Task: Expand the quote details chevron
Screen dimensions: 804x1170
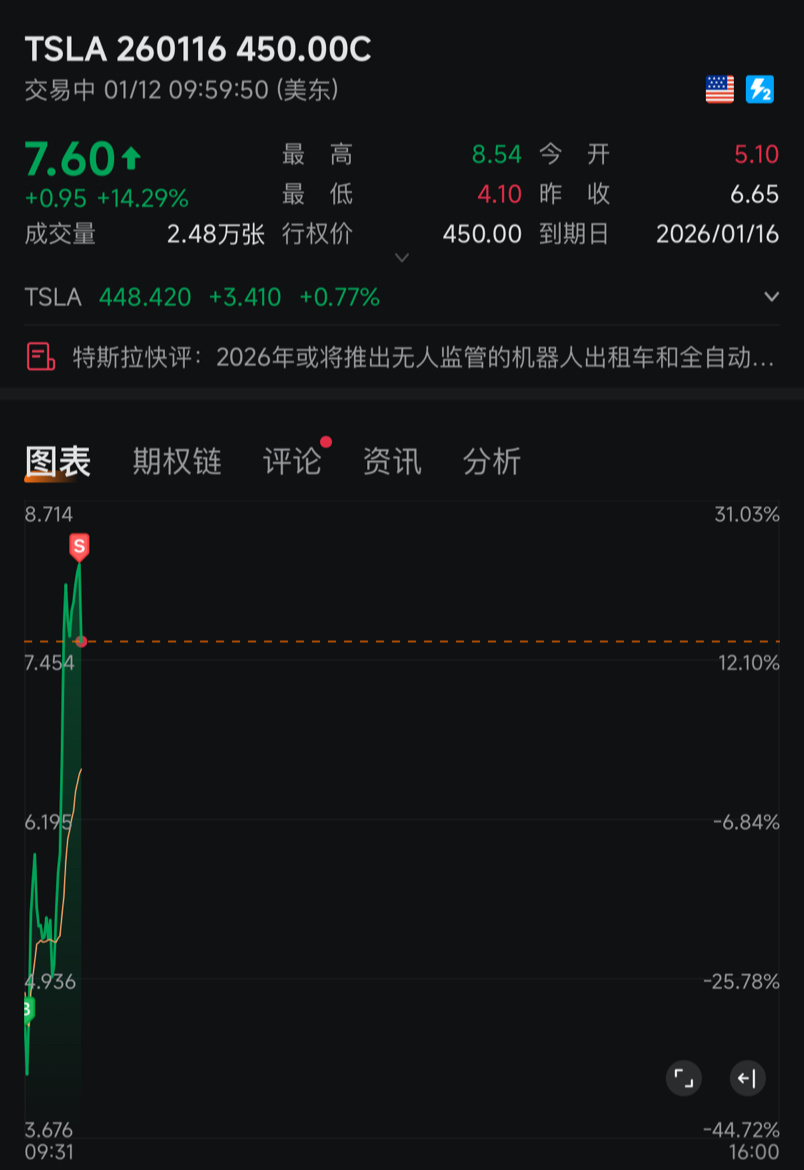Action: coord(402,257)
